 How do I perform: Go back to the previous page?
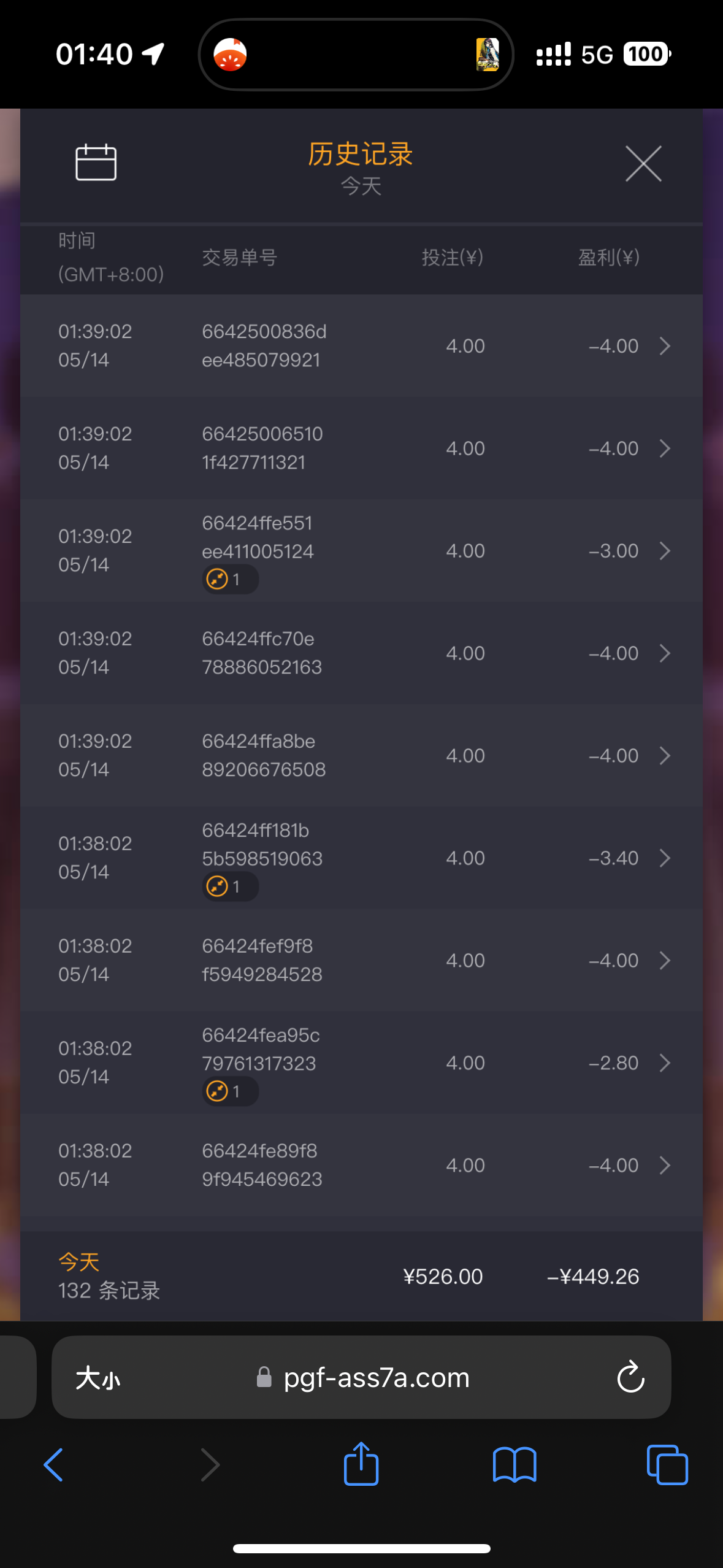click(54, 1465)
